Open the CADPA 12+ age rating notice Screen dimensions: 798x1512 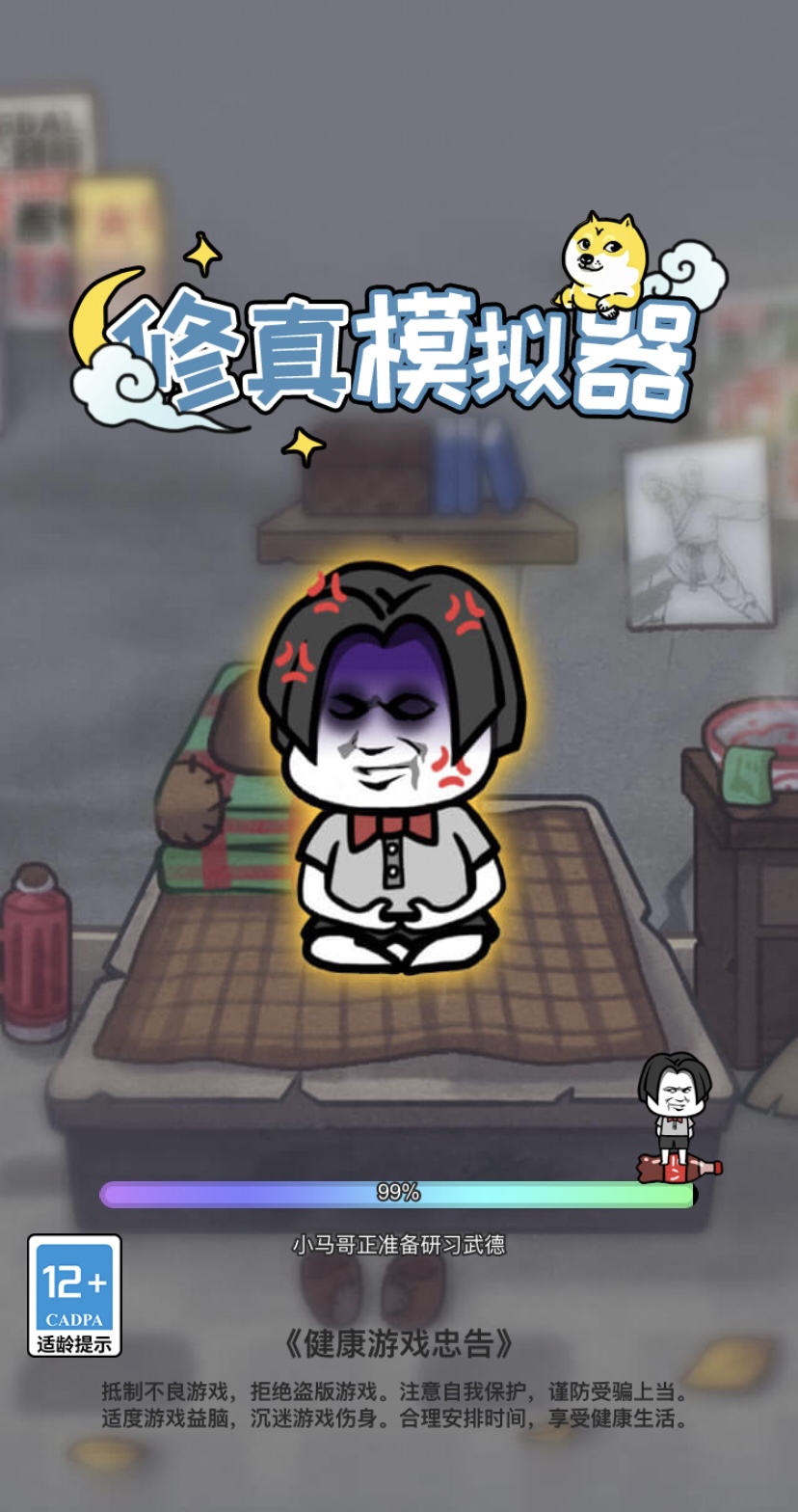74,1294
